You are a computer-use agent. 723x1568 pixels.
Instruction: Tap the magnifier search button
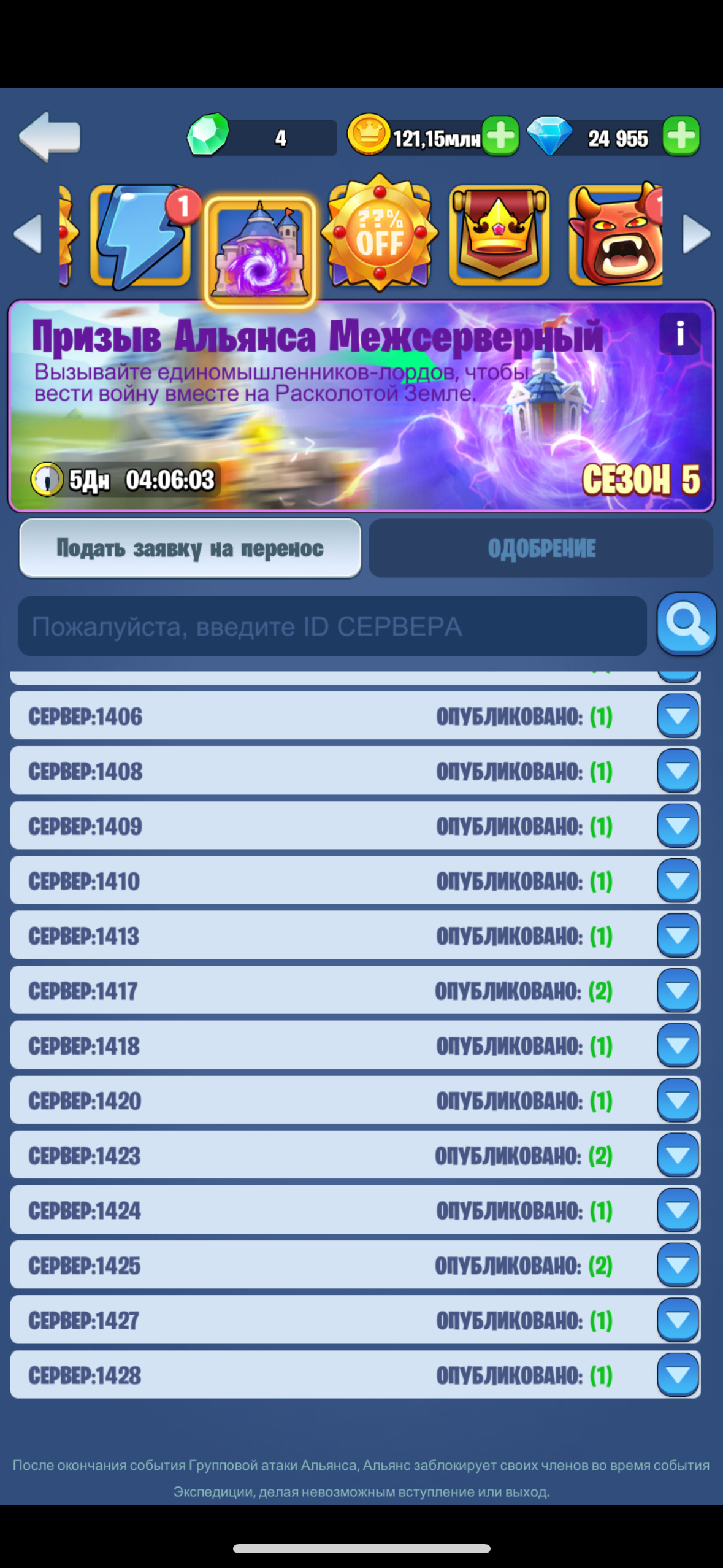686,624
